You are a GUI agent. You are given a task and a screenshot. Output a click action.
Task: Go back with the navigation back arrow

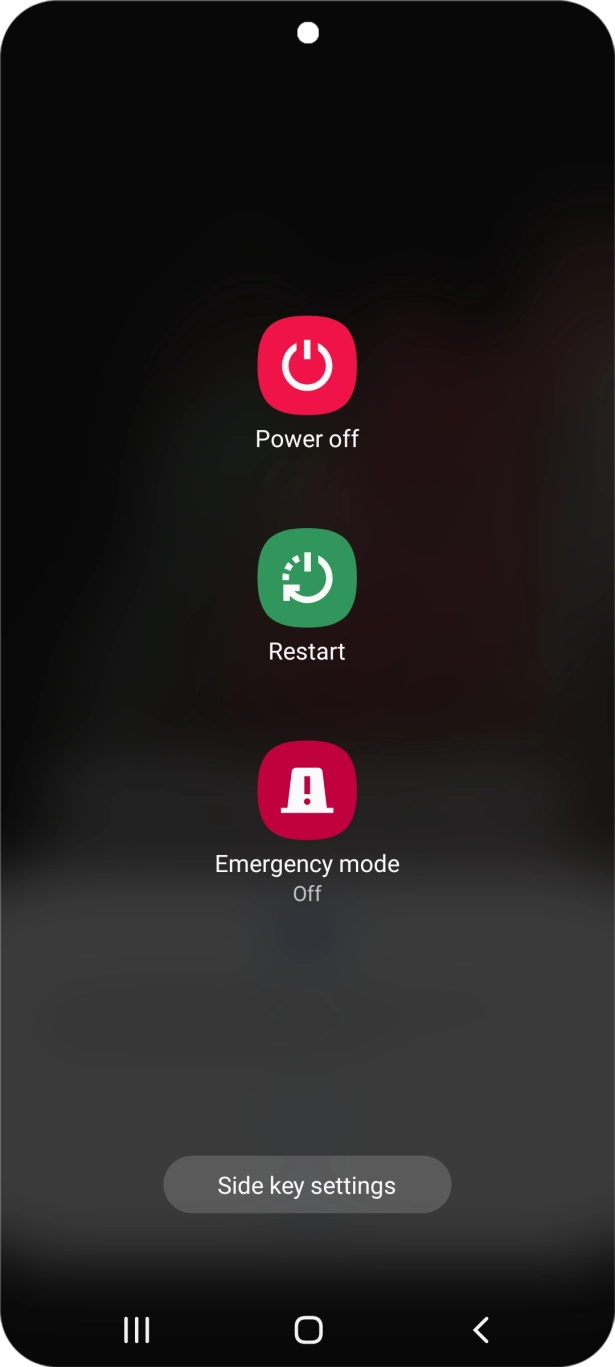[x=481, y=1329]
